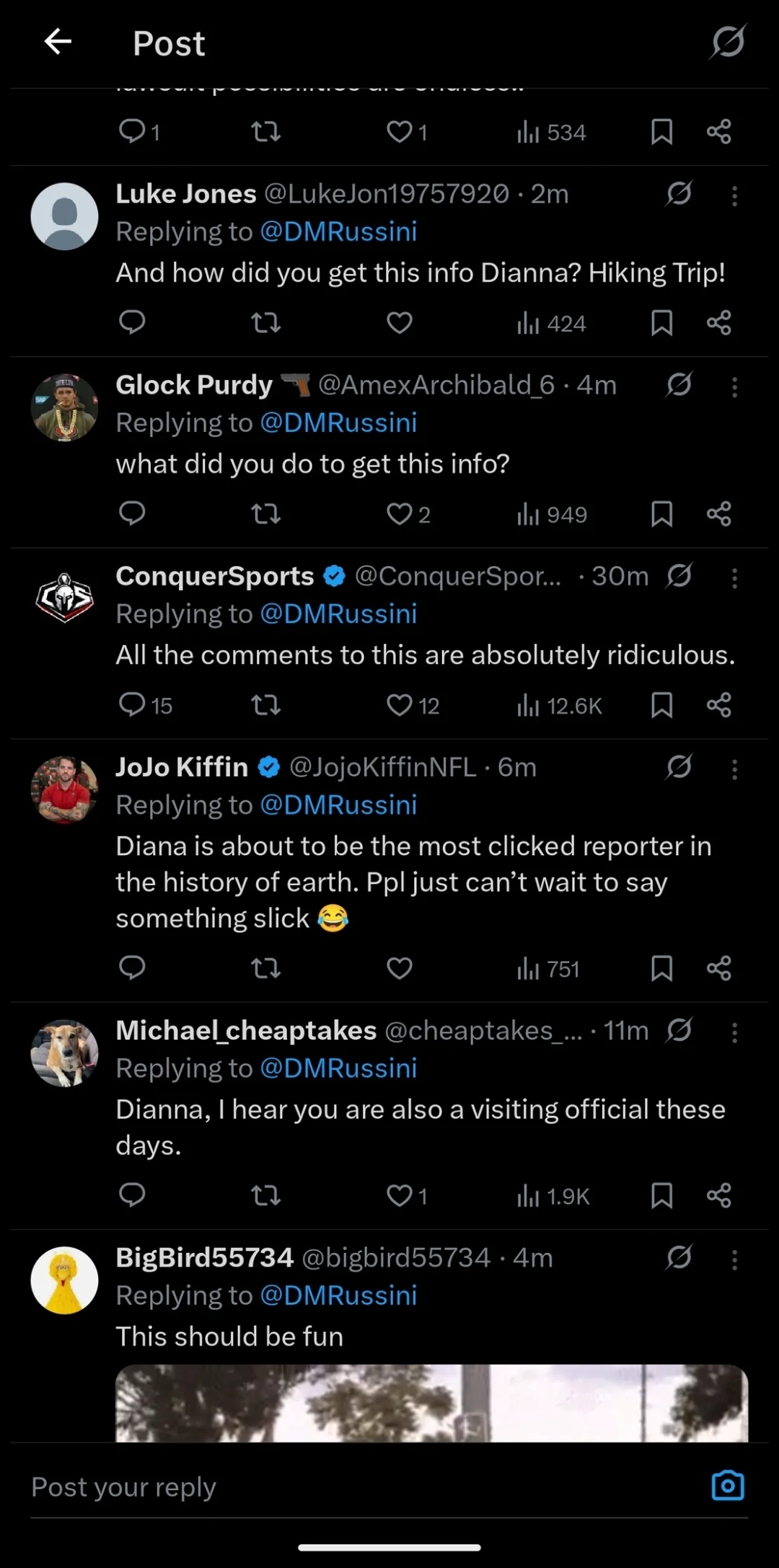Open @DMRussini link in BigBird55734's reply
The width and height of the screenshot is (779, 1568).
pos(338,1295)
